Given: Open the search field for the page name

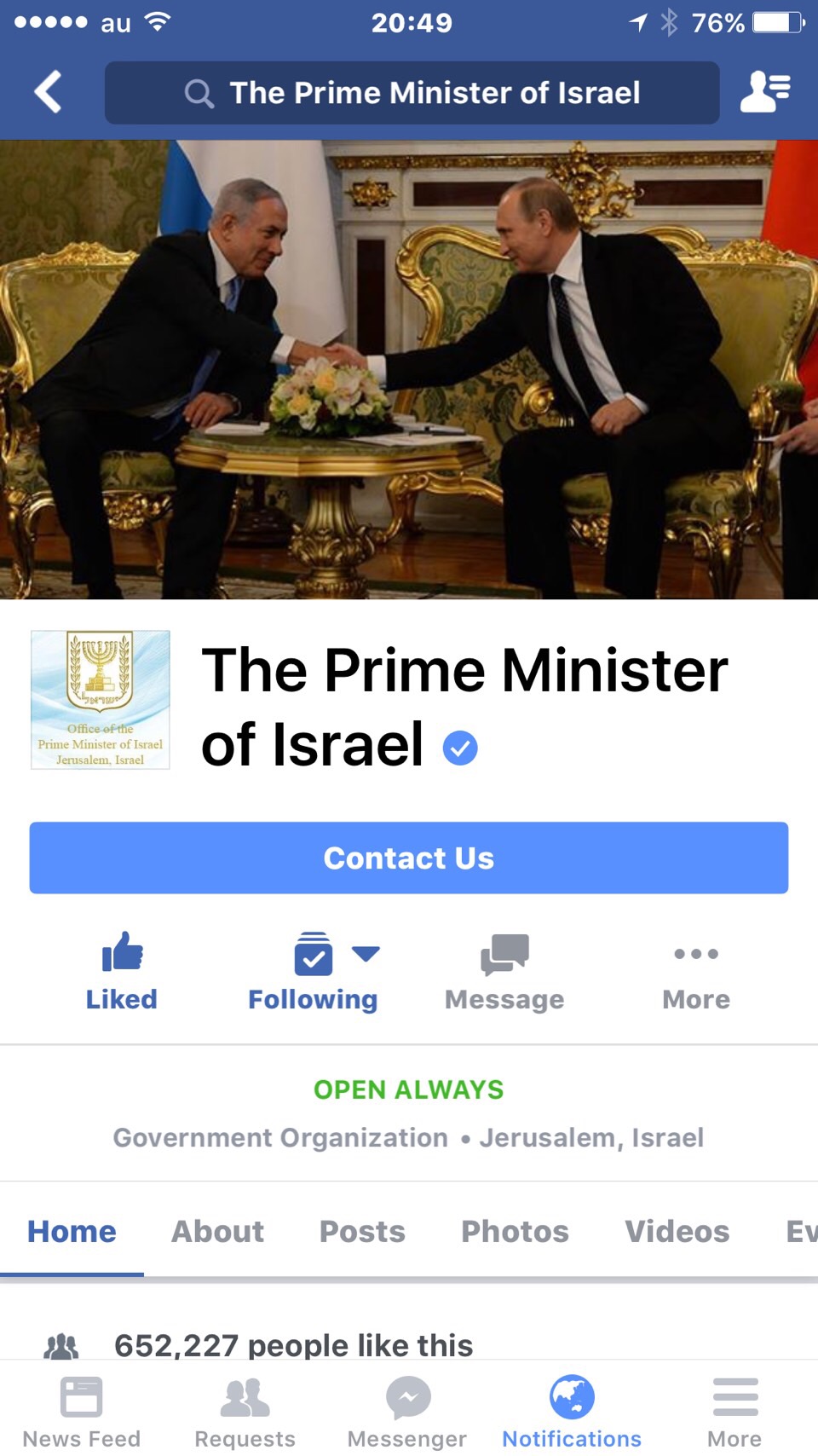Looking at the screenshot, I should point(412,92).
